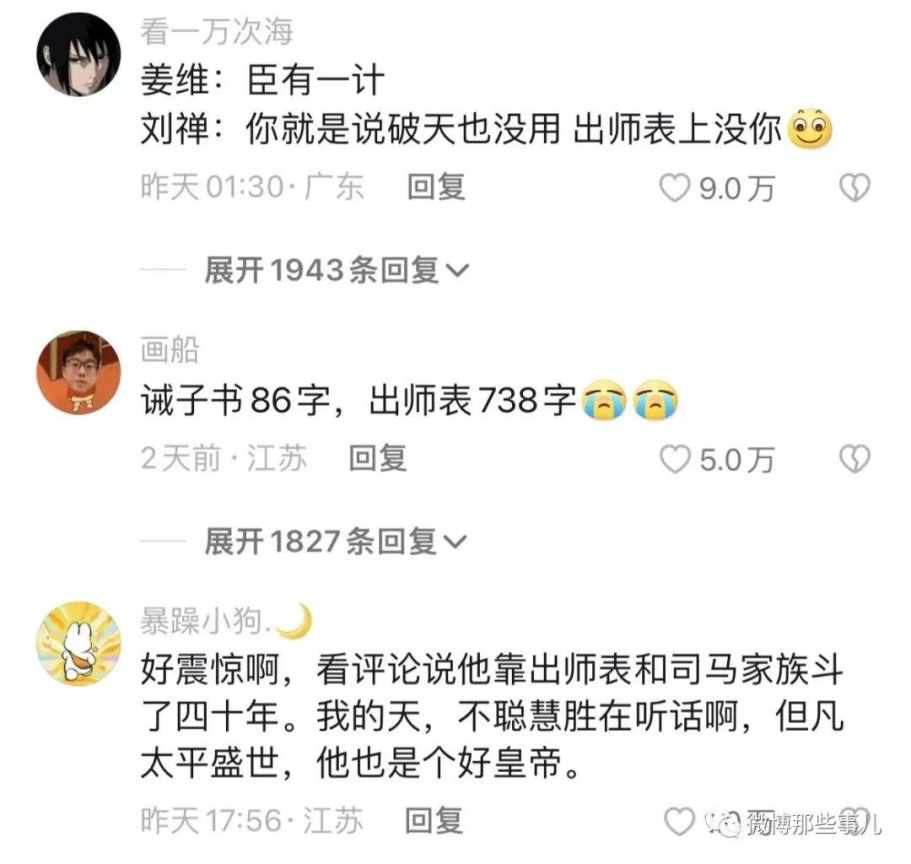Open the username 画船

point(169,349)
